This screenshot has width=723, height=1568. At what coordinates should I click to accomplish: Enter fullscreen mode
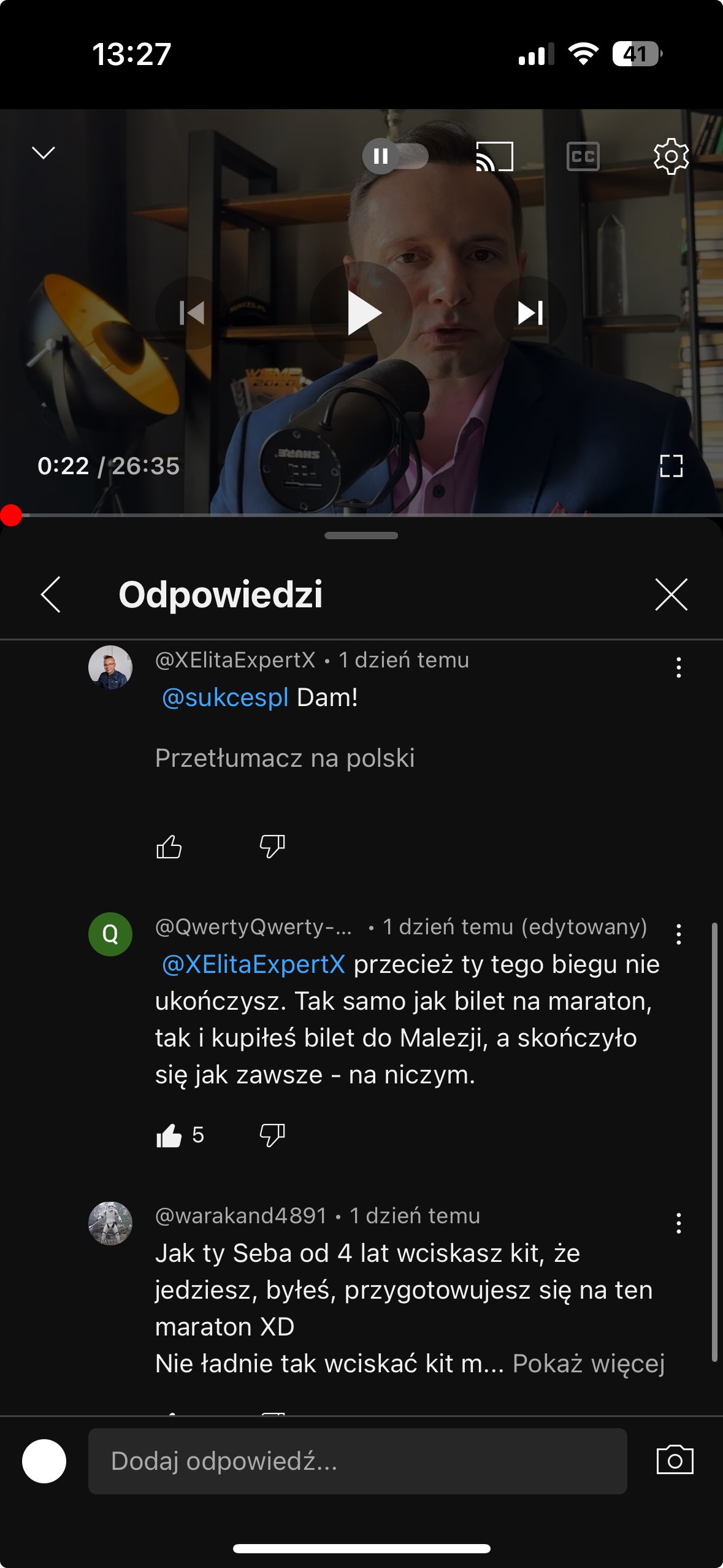click(671, 466)
